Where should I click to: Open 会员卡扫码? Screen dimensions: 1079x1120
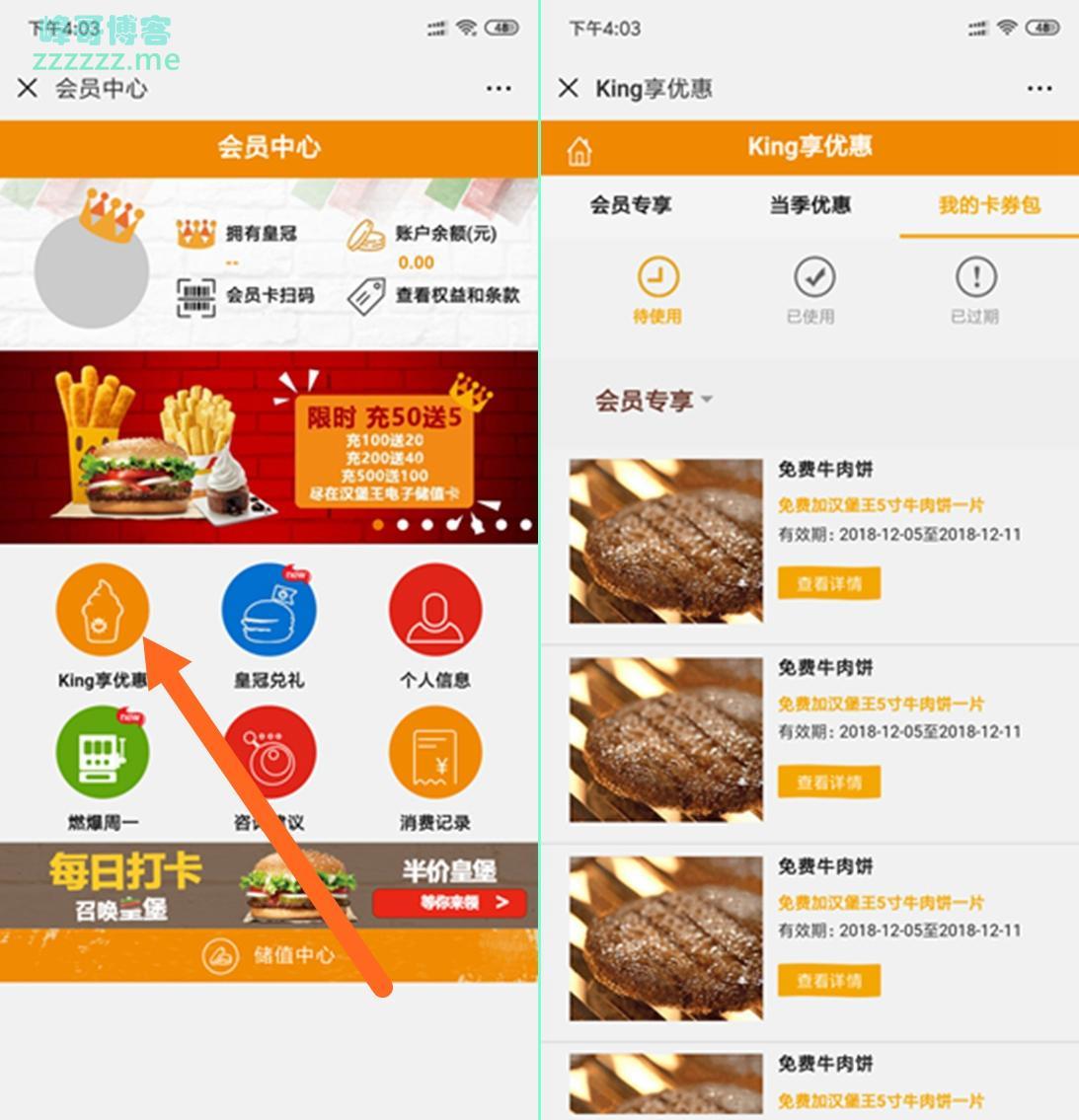(247, 295)
